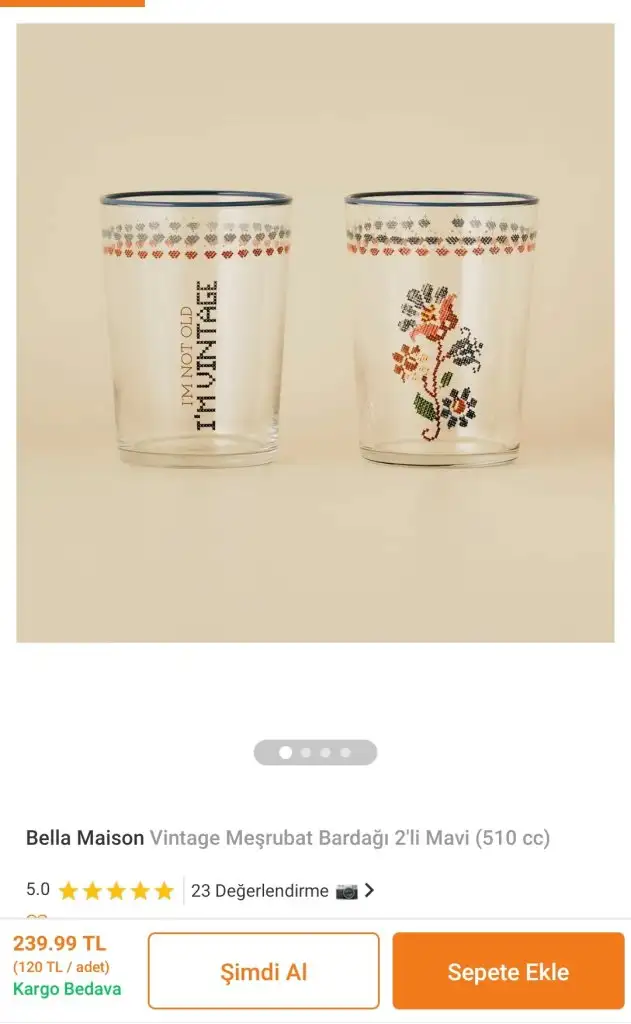Open the vintage glasses product image
The width and height of the screenshot is (631, 1024).
click(315, 333)
